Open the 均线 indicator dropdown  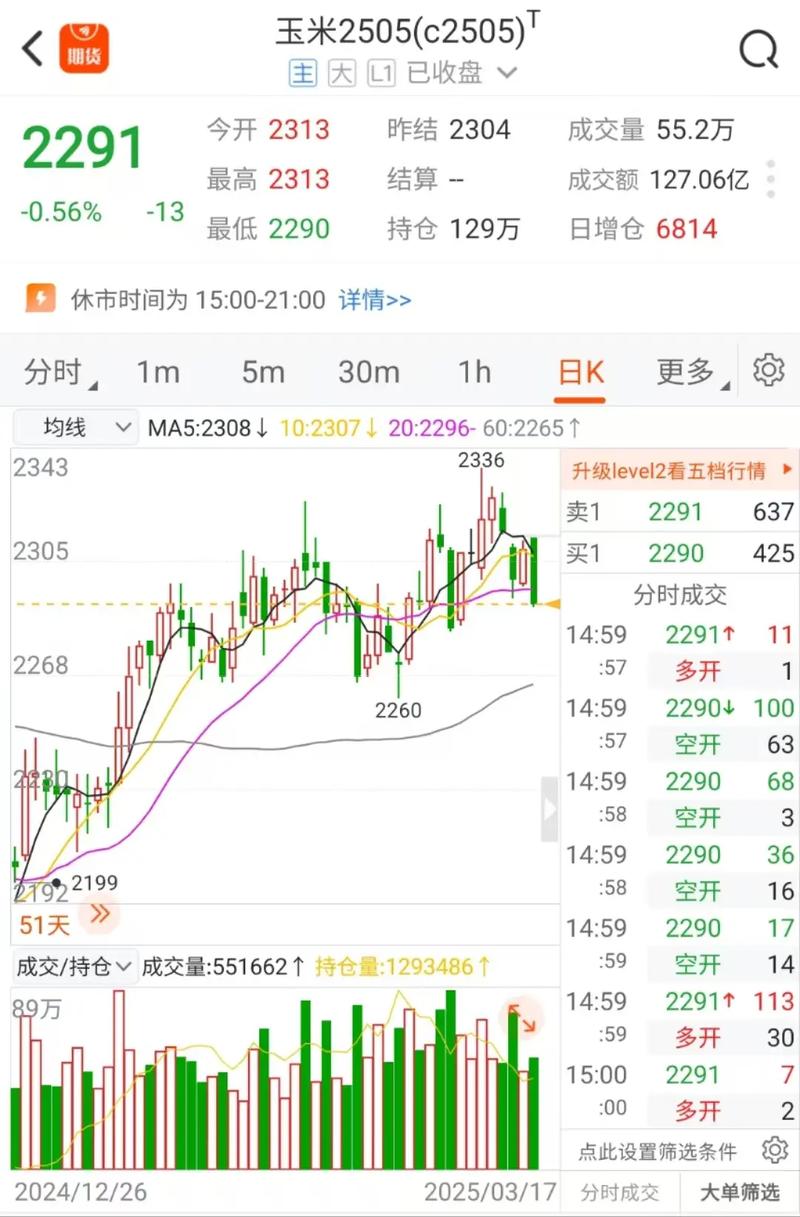point(74,427)
